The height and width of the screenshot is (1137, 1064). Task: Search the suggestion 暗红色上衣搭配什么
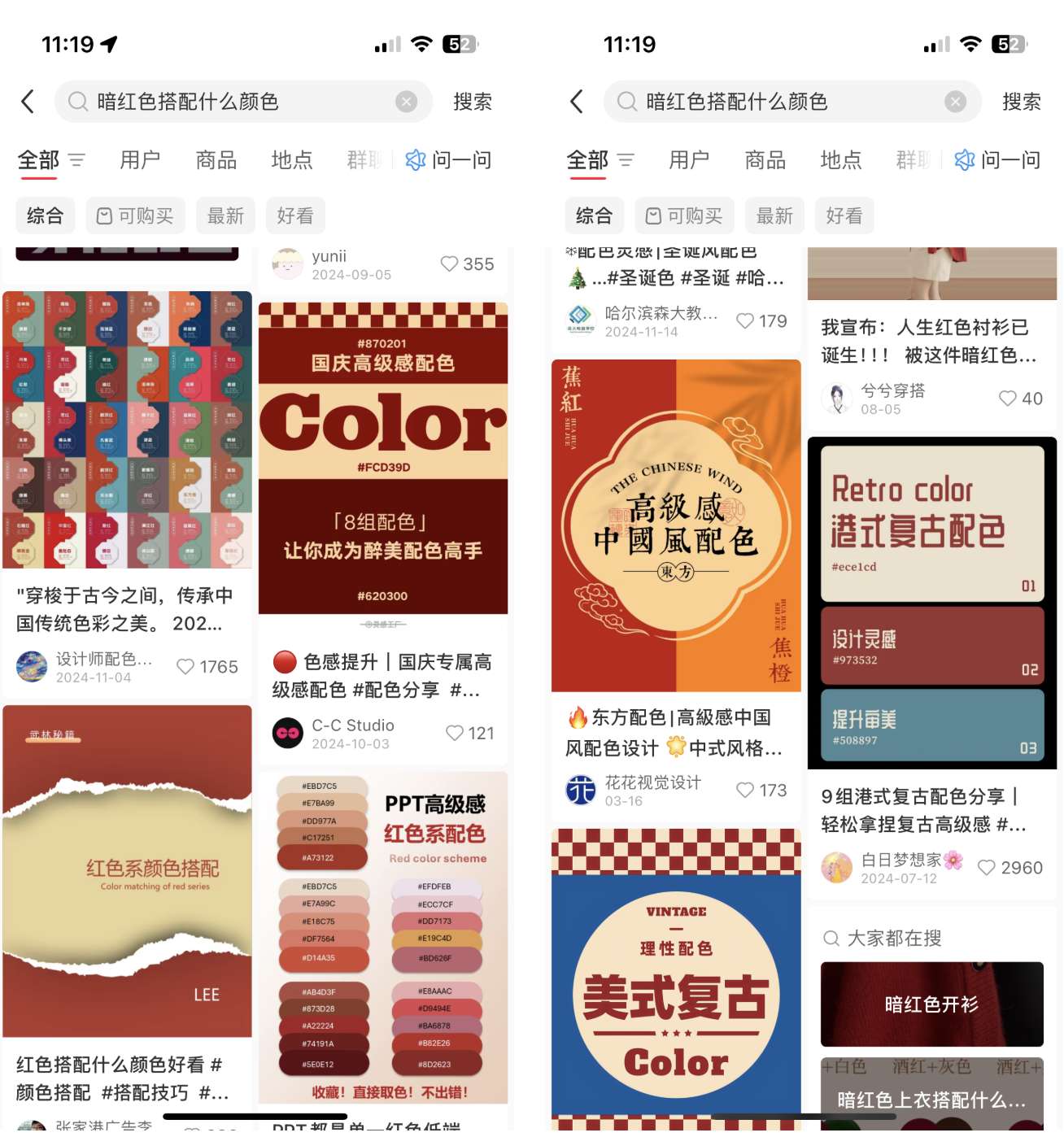[931, 1098]
